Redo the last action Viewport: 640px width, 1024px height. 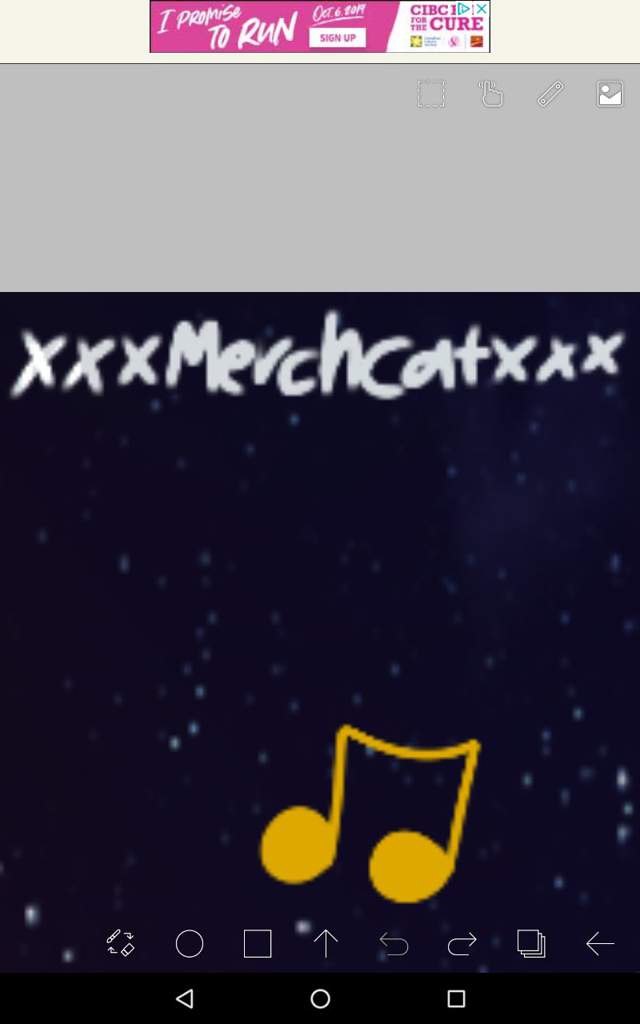[462, 943]
